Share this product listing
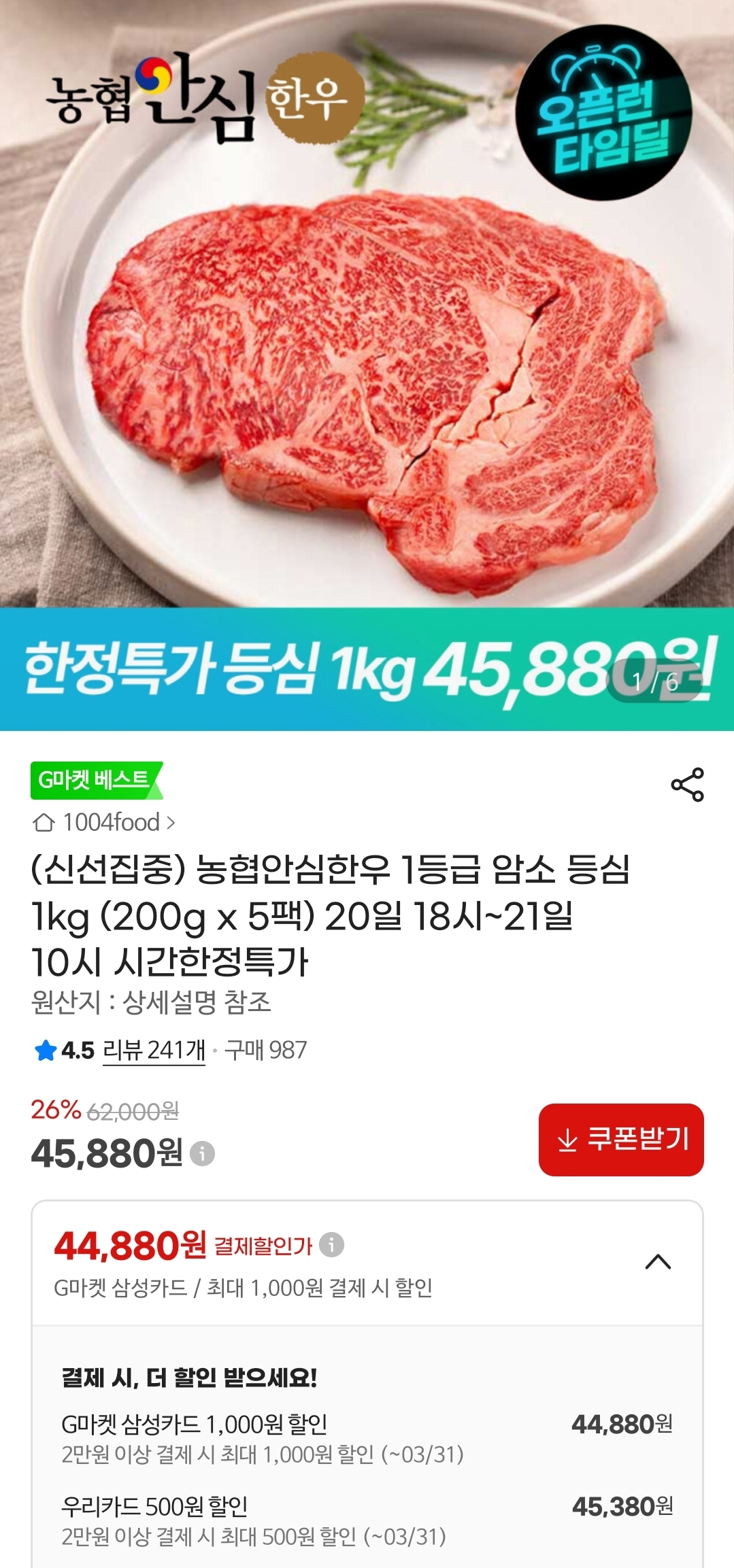This screenshot has height=1568, width=734. pyautogui.click(x=687, y=785)
